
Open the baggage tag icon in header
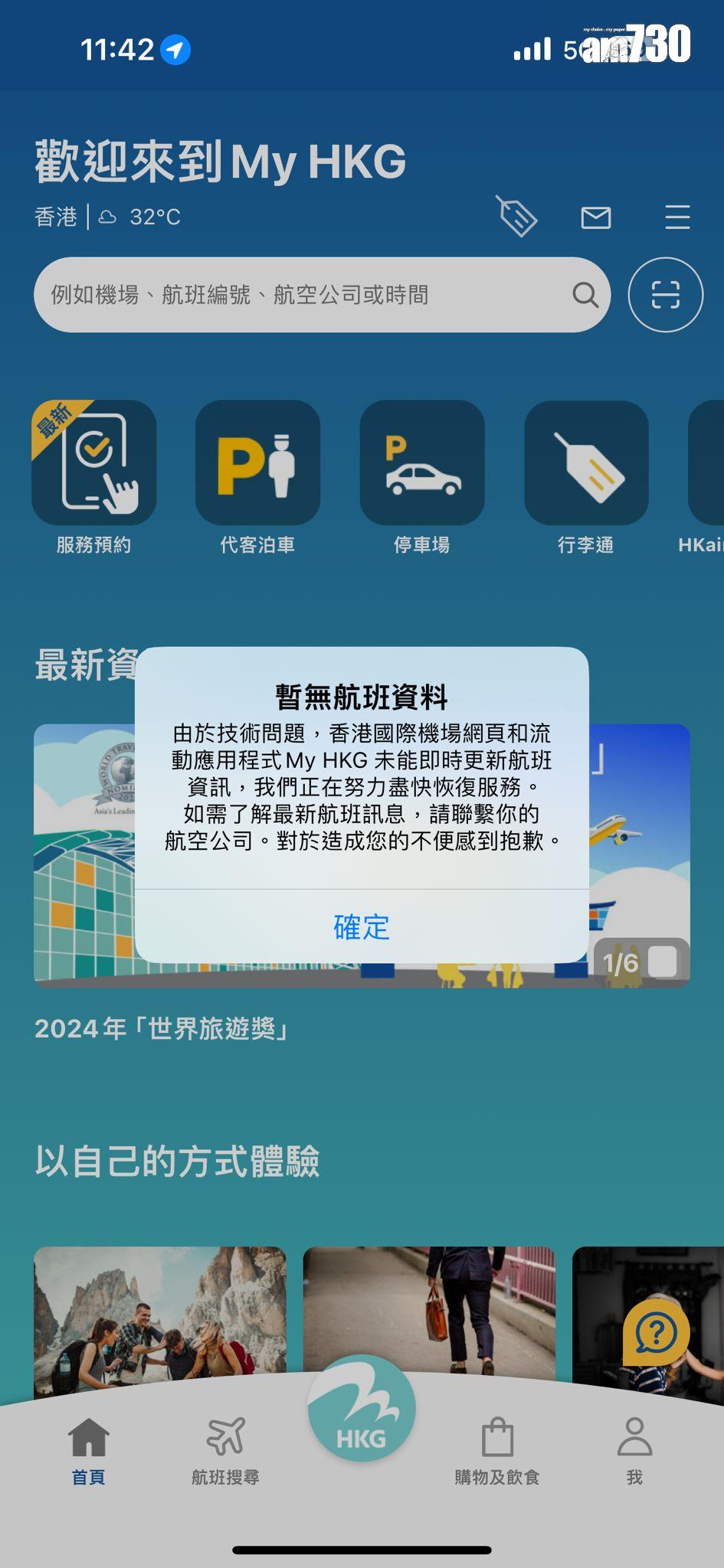click(517, 217)
